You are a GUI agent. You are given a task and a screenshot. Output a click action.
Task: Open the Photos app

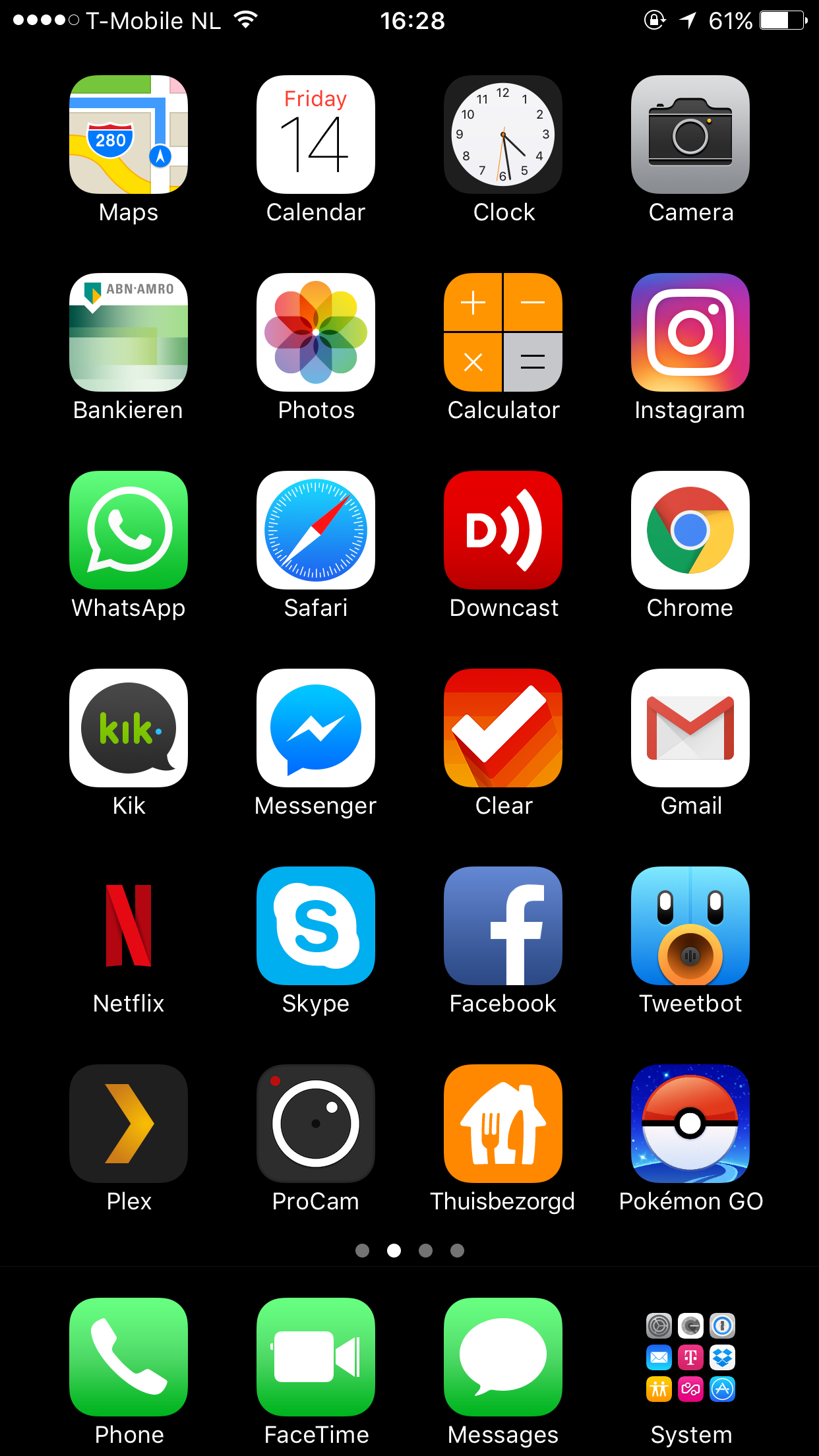pos(316,332)
